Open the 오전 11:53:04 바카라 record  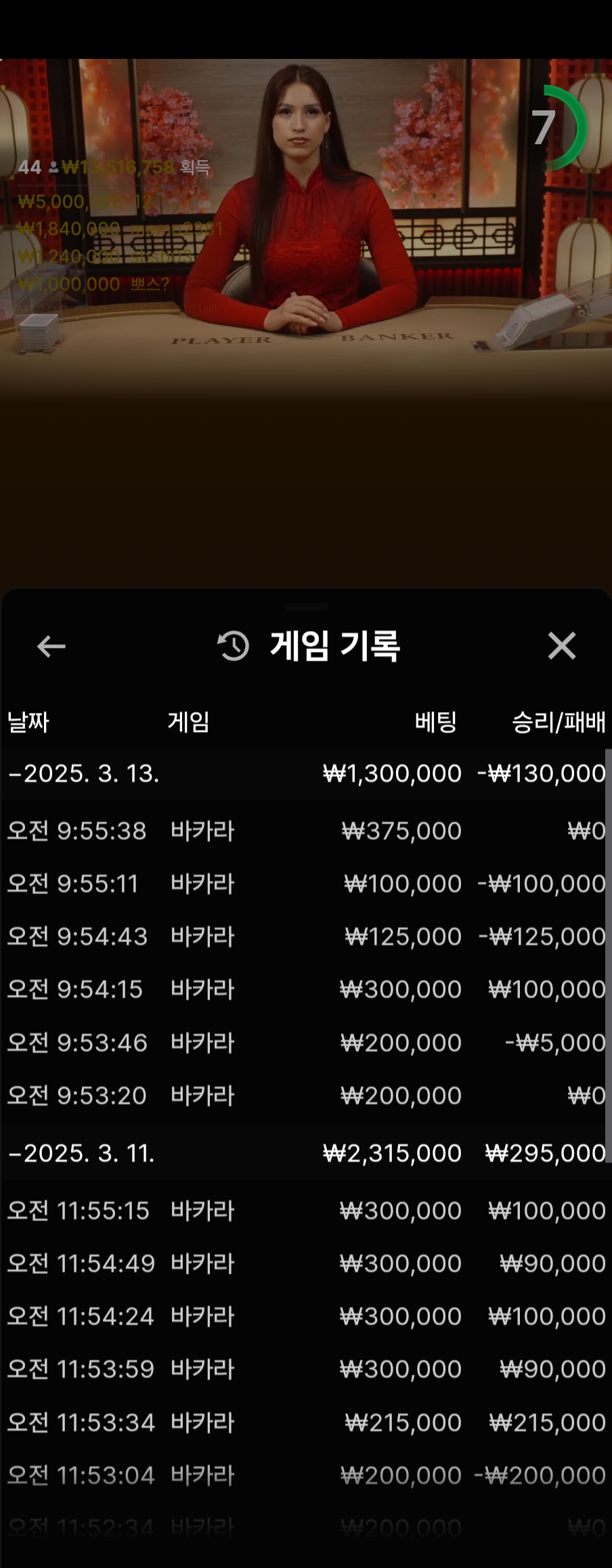click(305, 1475)
